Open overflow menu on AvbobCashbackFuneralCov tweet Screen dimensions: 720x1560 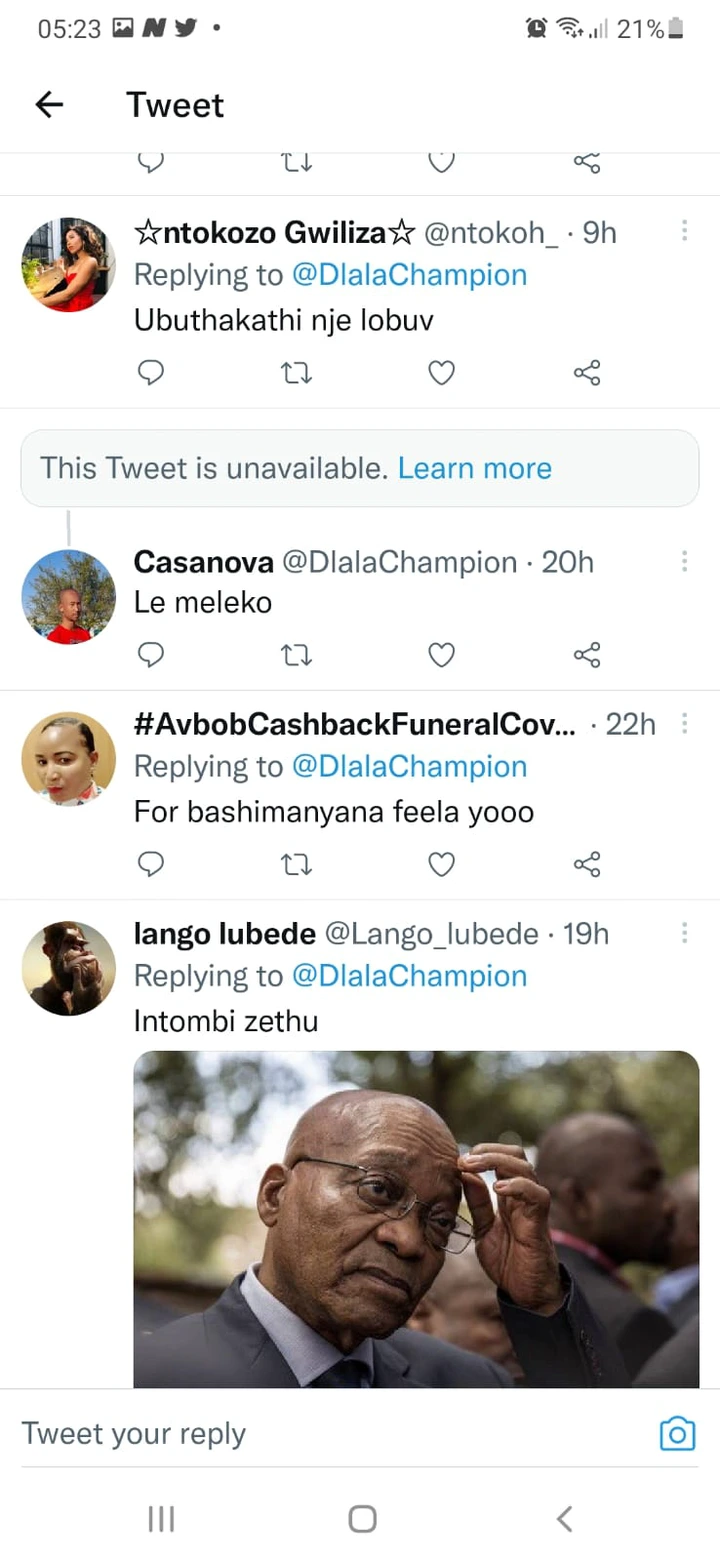point(684,723)
